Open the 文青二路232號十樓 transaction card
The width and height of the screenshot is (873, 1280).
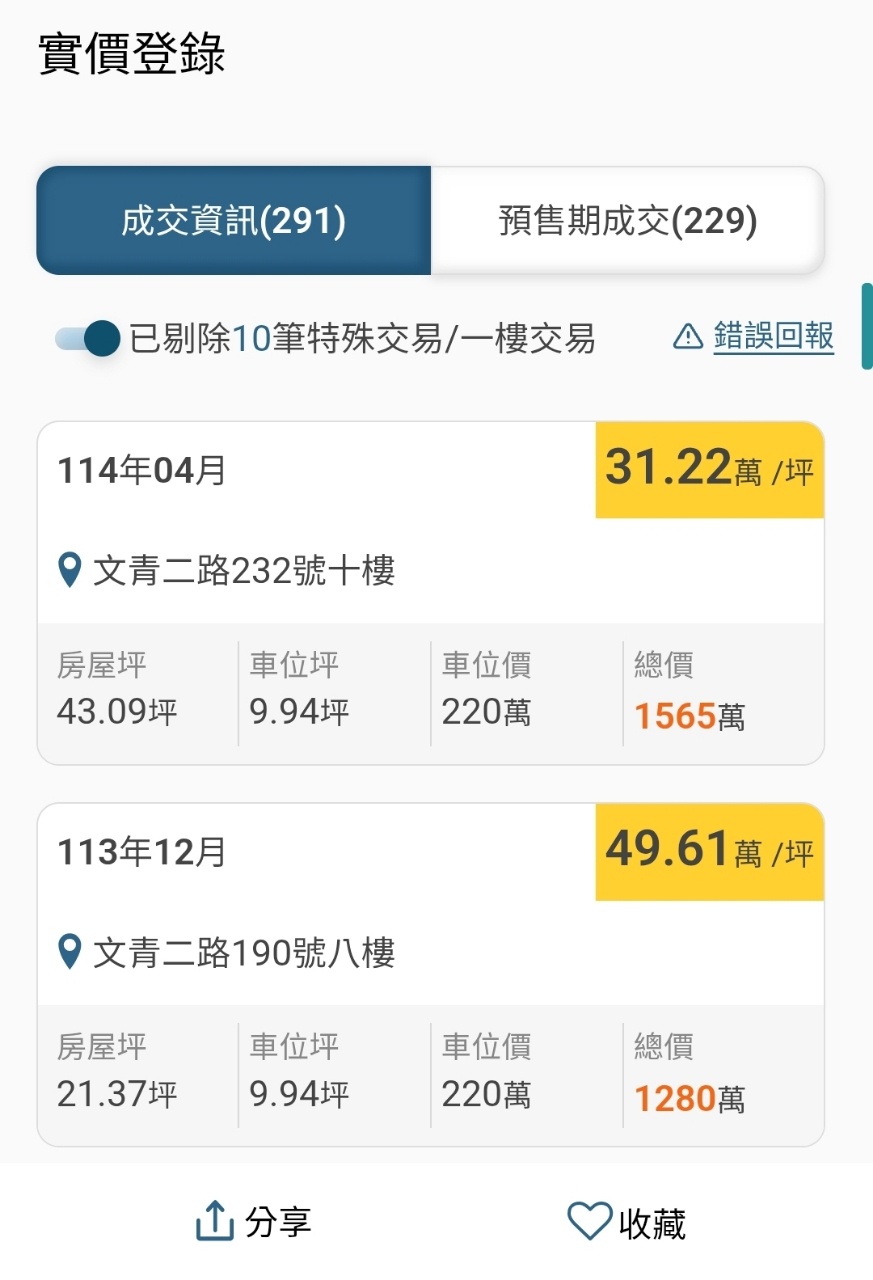pos(430,571)
